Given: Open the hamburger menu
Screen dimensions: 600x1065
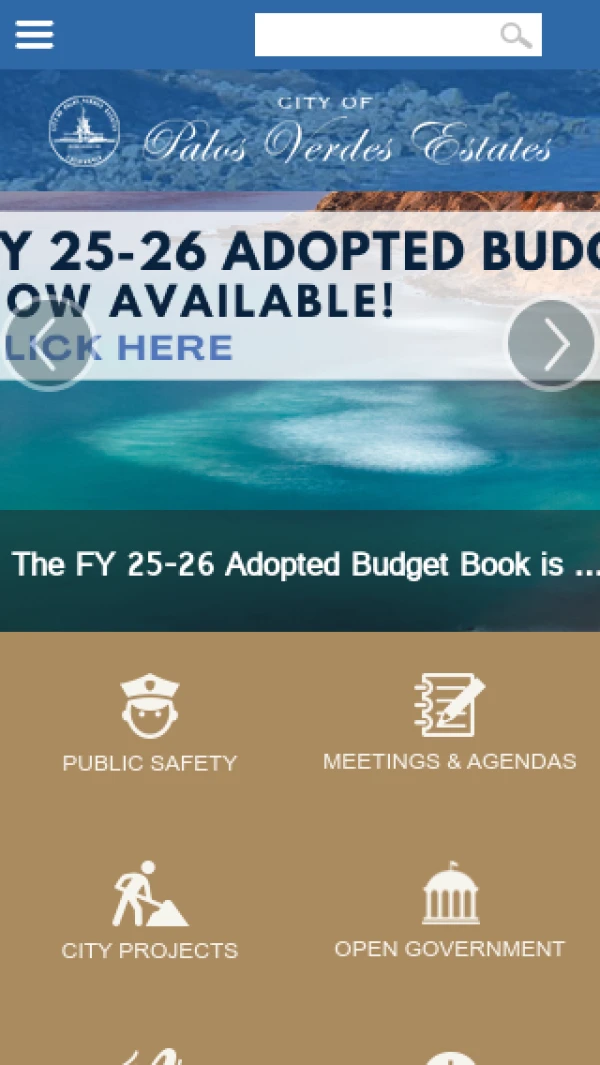Looking at the screenshot, I should tap(34, 34).
